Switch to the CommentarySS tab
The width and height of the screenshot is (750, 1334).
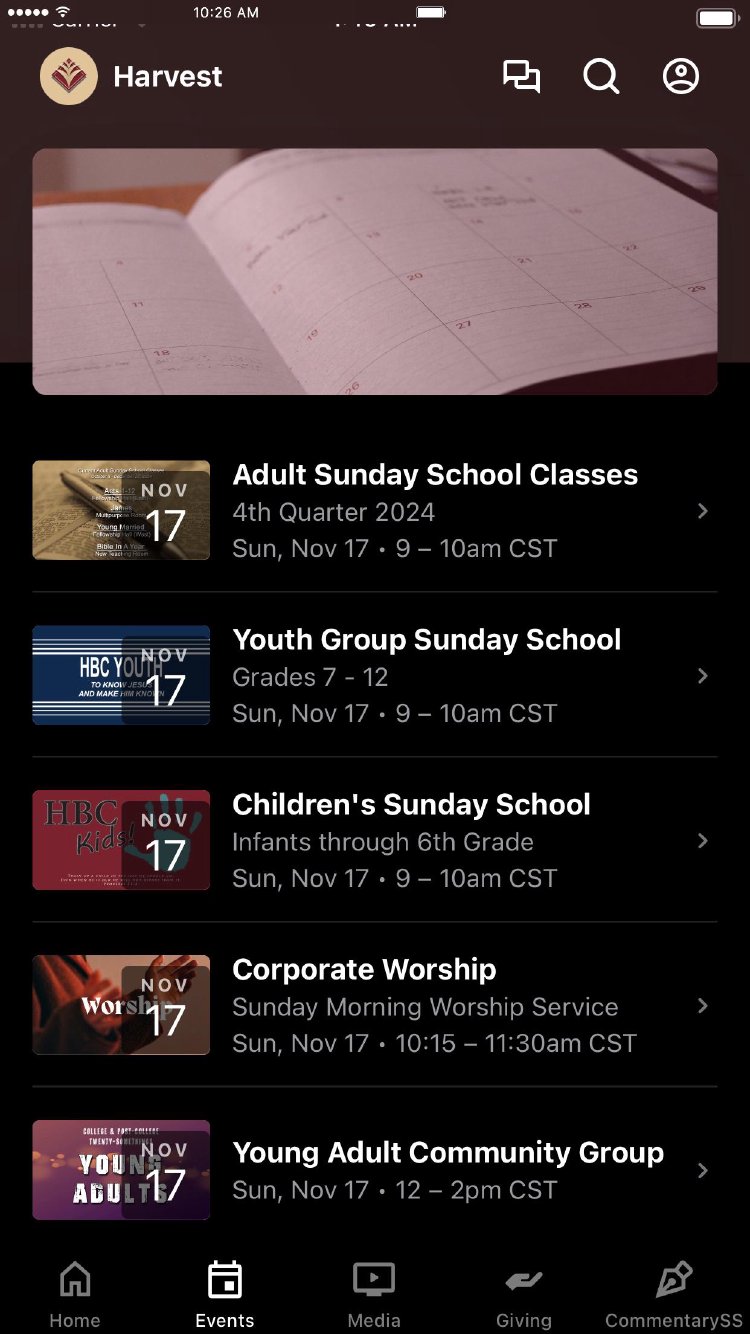point(674,1294)
